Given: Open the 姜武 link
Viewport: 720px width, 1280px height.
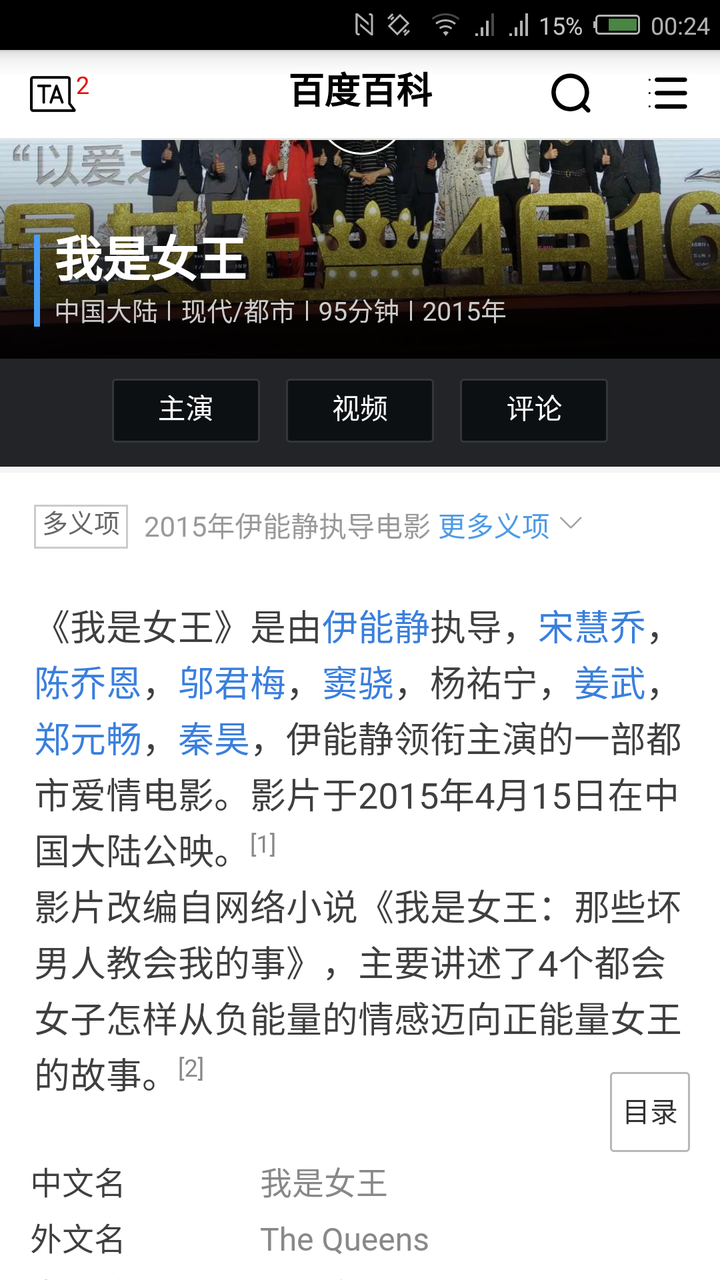Looking at the screenshot, I should pos(610,684).
